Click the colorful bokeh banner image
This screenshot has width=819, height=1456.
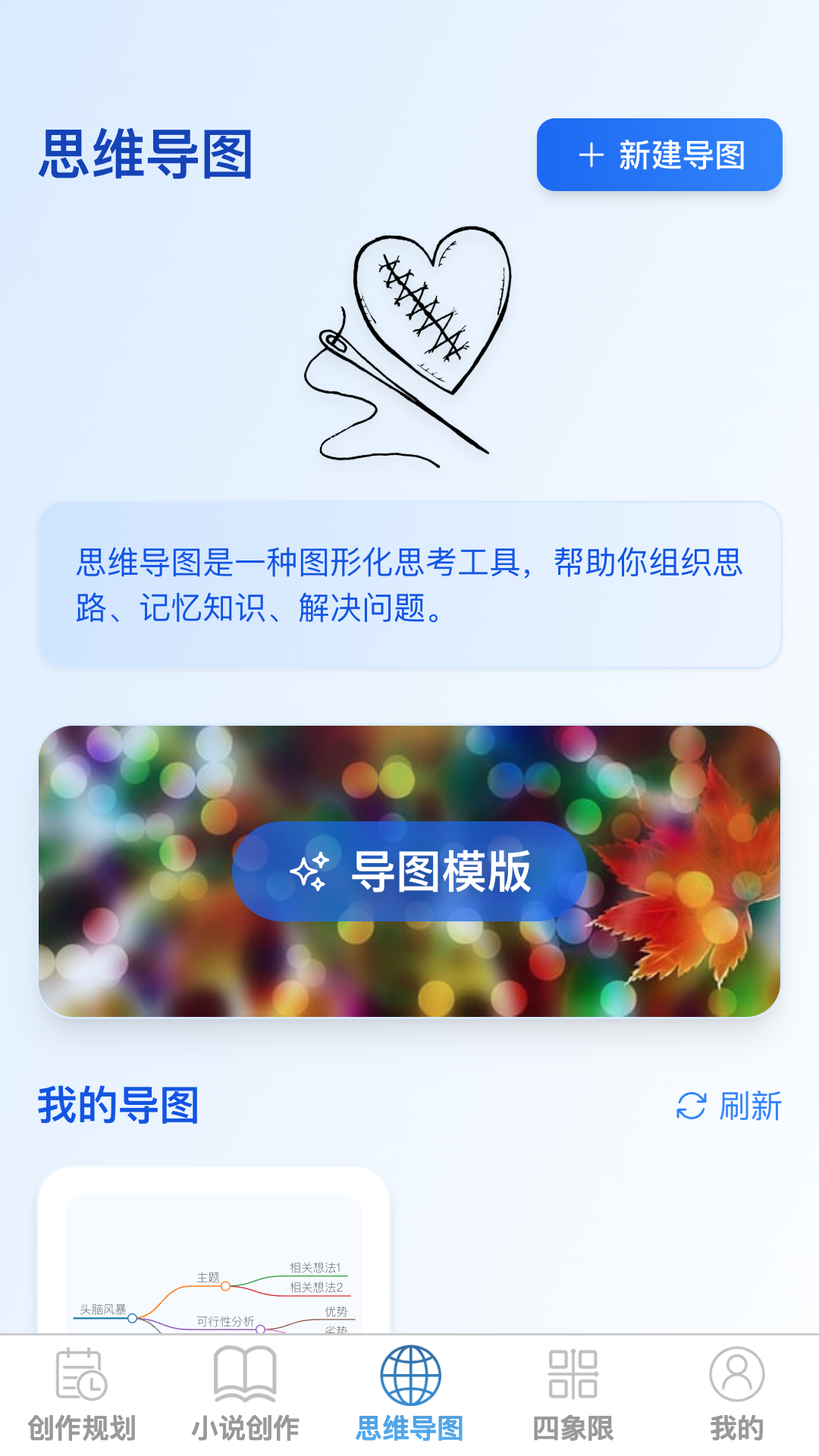click(x=409, y=872)
